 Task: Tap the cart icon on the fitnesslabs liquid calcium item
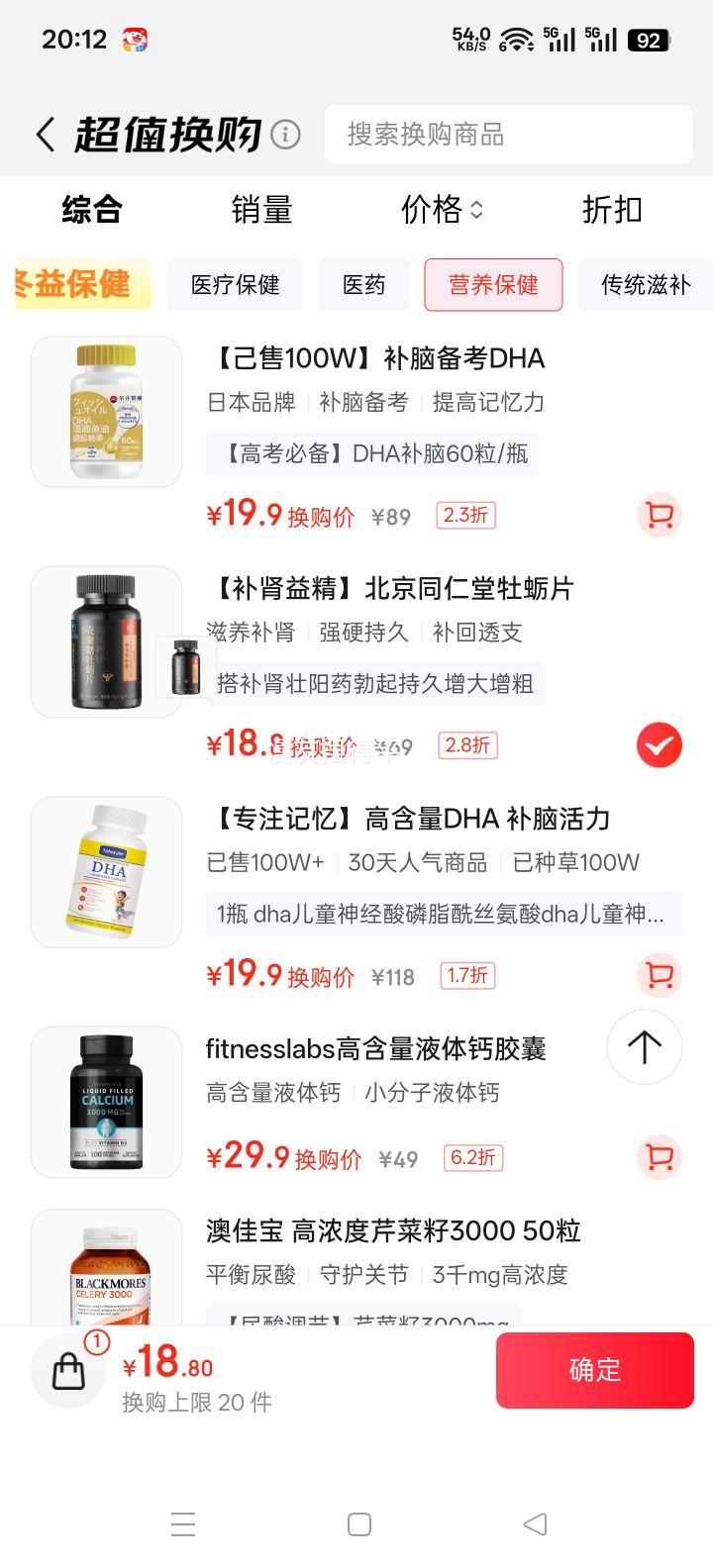(x=660, y=1157)
